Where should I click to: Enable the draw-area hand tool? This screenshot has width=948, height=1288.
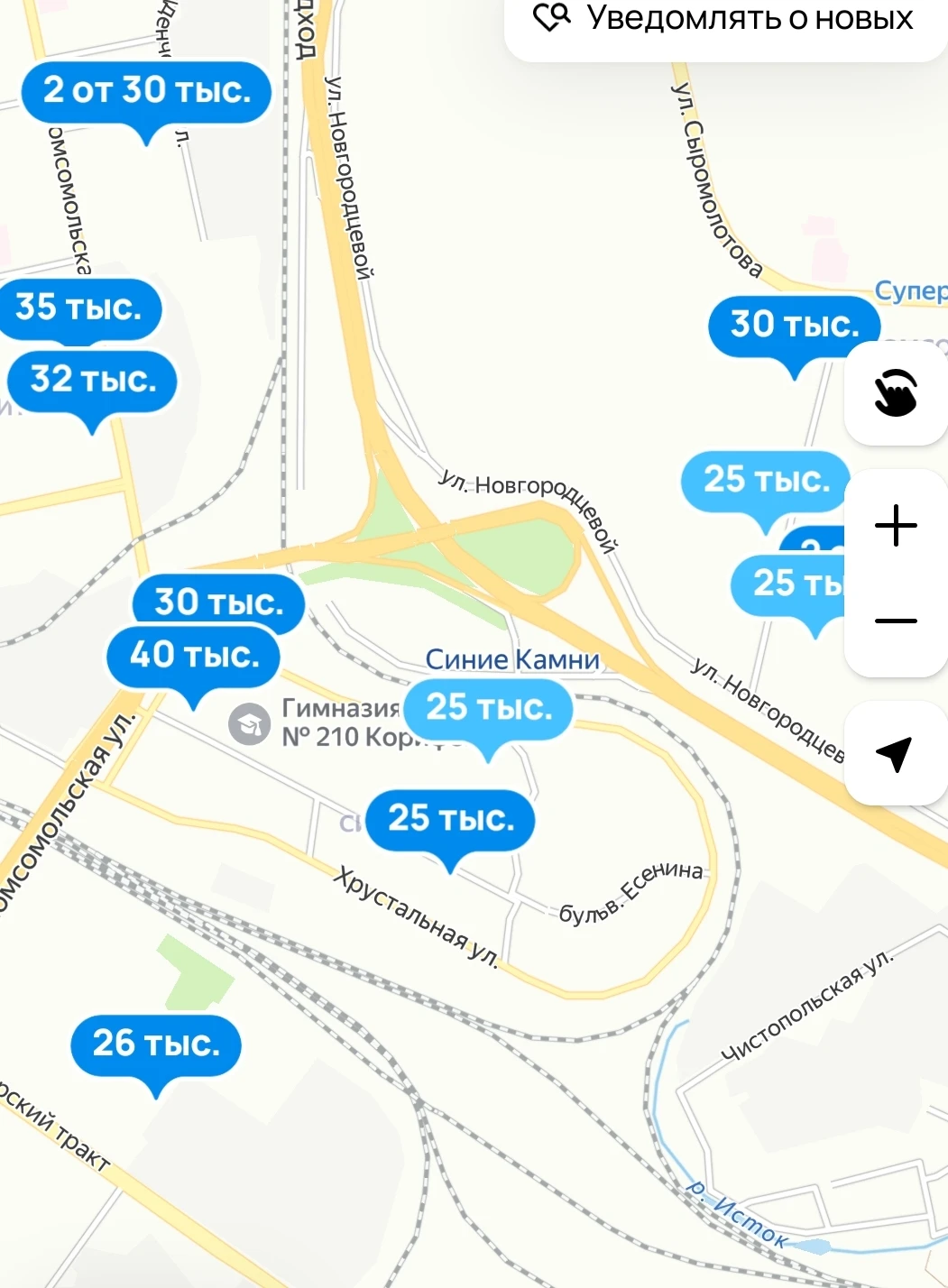895,393
